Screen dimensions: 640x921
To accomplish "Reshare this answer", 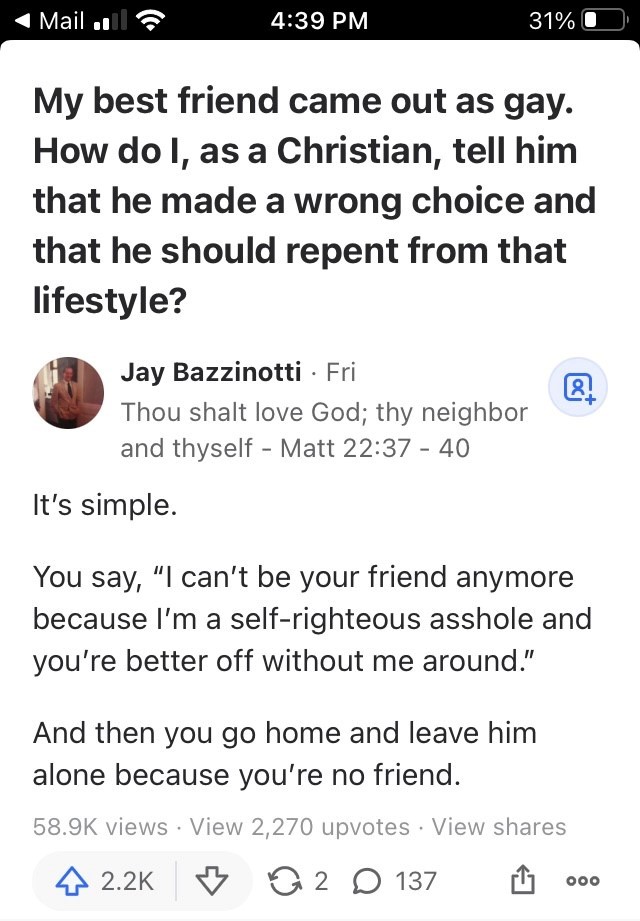I will (298, 881).
